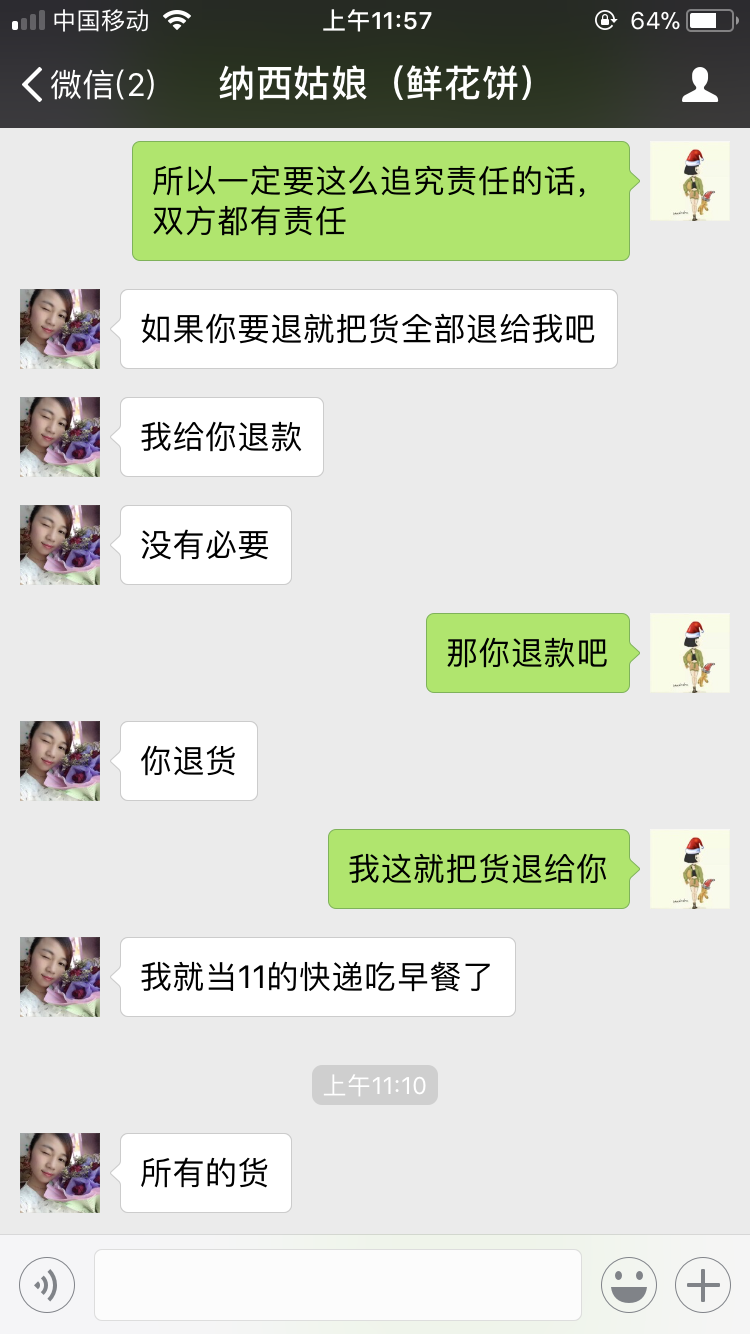Tap the contact's avatar beside "所有的货"
The height and width of the screenshot is (1334, 750).
(x=60, y=1172)
